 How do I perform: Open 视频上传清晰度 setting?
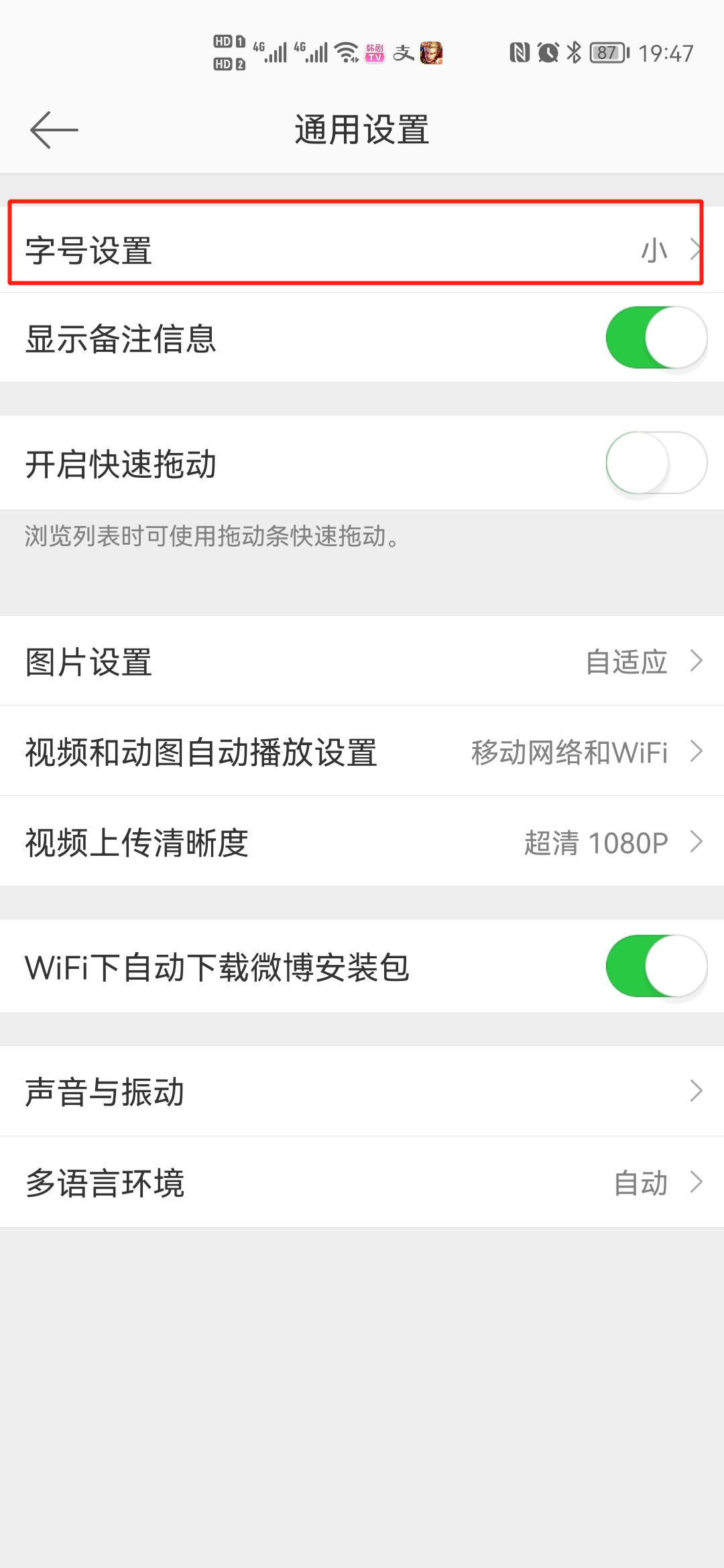click(x=362, y=842)
